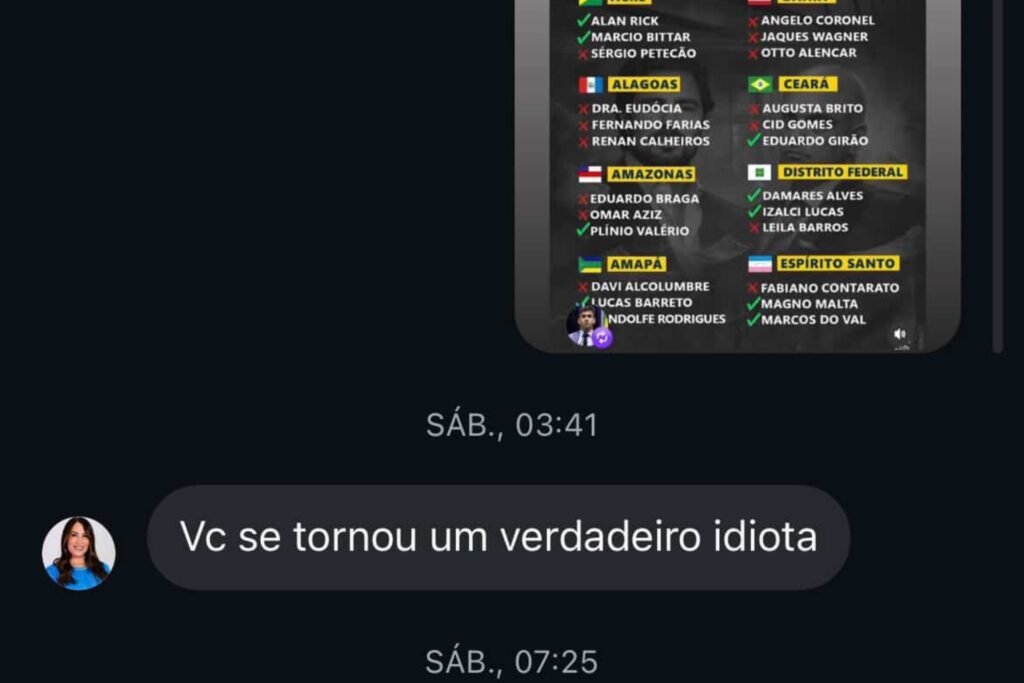Open the sender's profile photo beside the message
The height and width of the screenshot is (683, 1024).
[x=78, y=553]
